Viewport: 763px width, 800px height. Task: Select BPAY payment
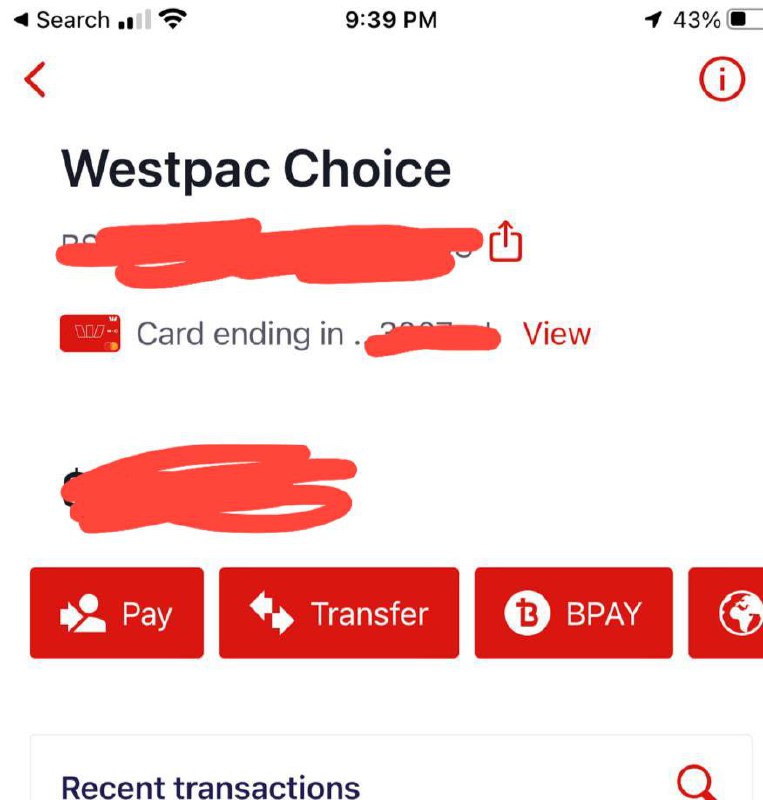coord(573,613)
